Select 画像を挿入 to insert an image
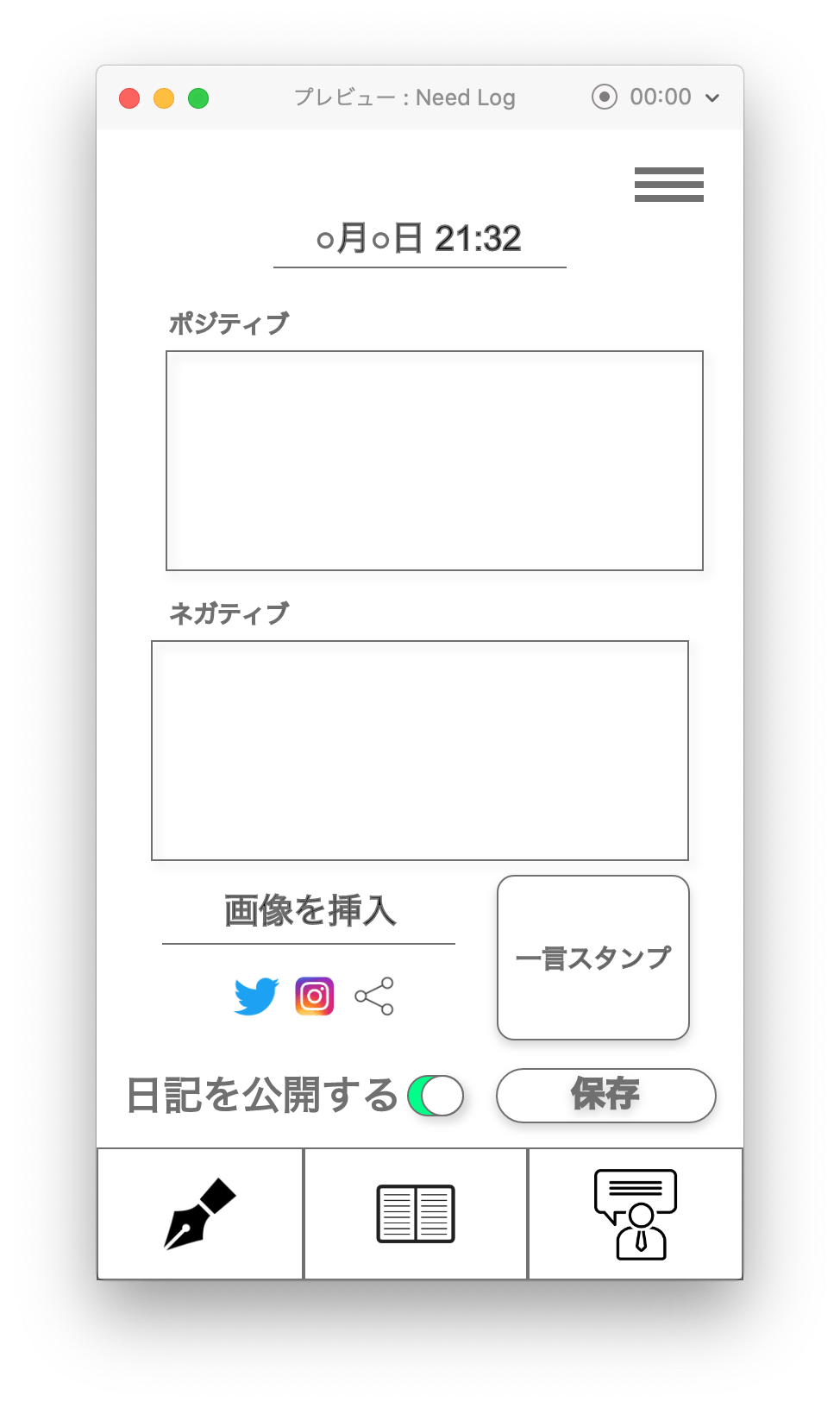 pos(310,911)
